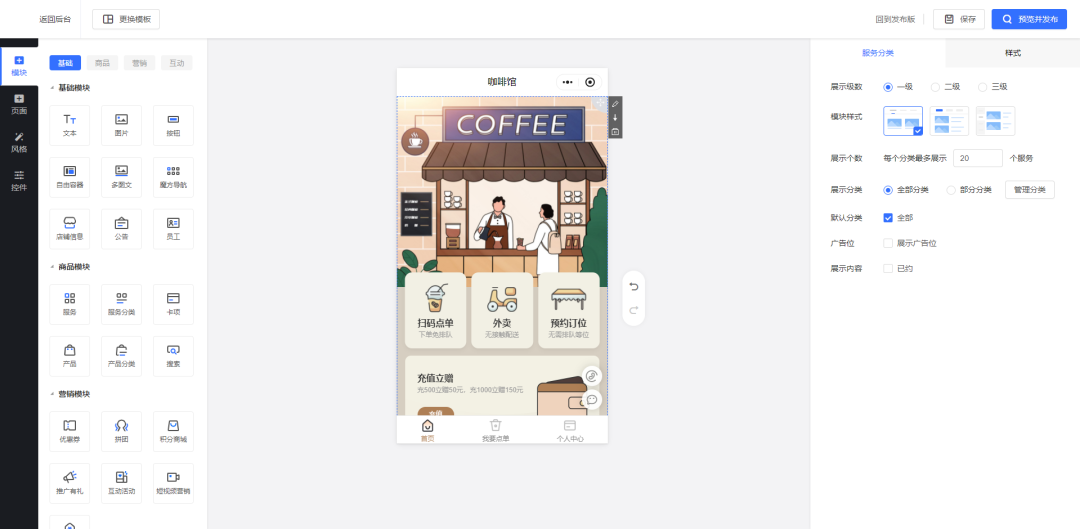The height and width of the screenshot is (529, 1080).
Task: Add the 文本 text module
Action: (x=69, y=125)
